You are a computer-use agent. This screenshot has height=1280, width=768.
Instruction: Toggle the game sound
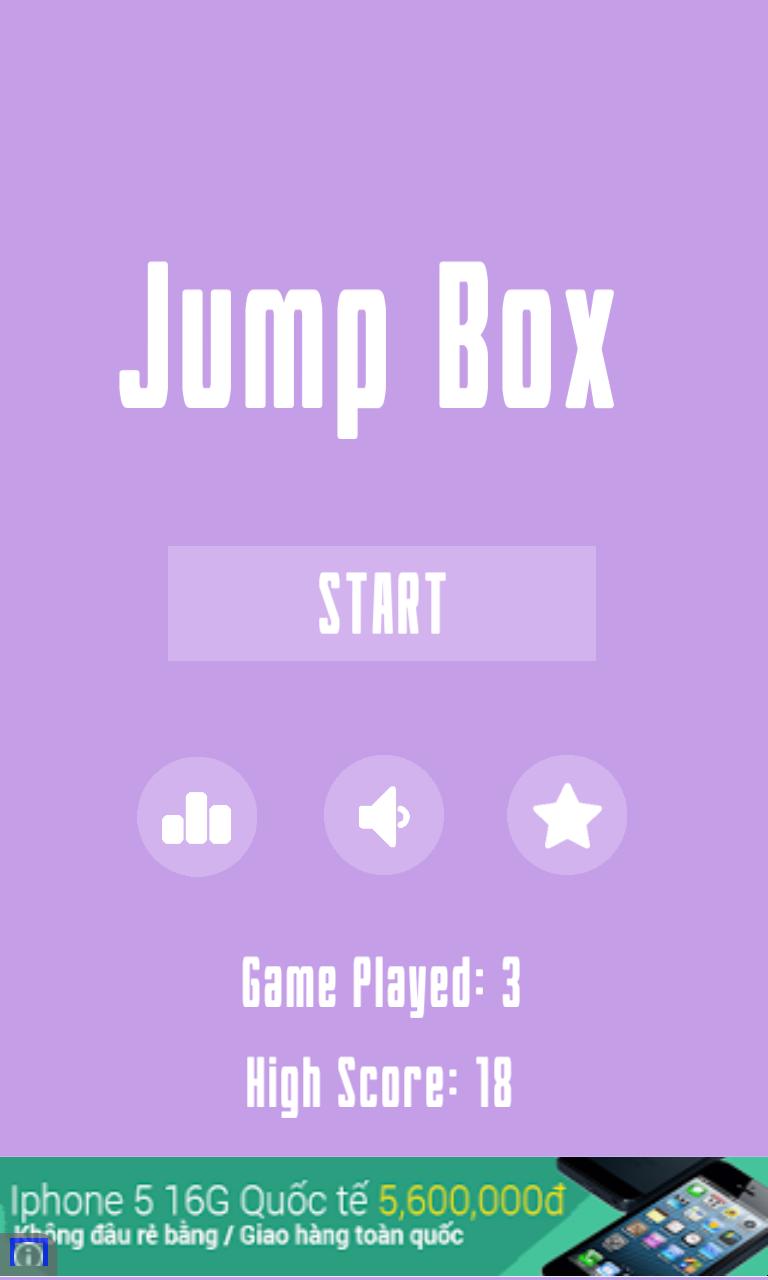tap(383, 816)
